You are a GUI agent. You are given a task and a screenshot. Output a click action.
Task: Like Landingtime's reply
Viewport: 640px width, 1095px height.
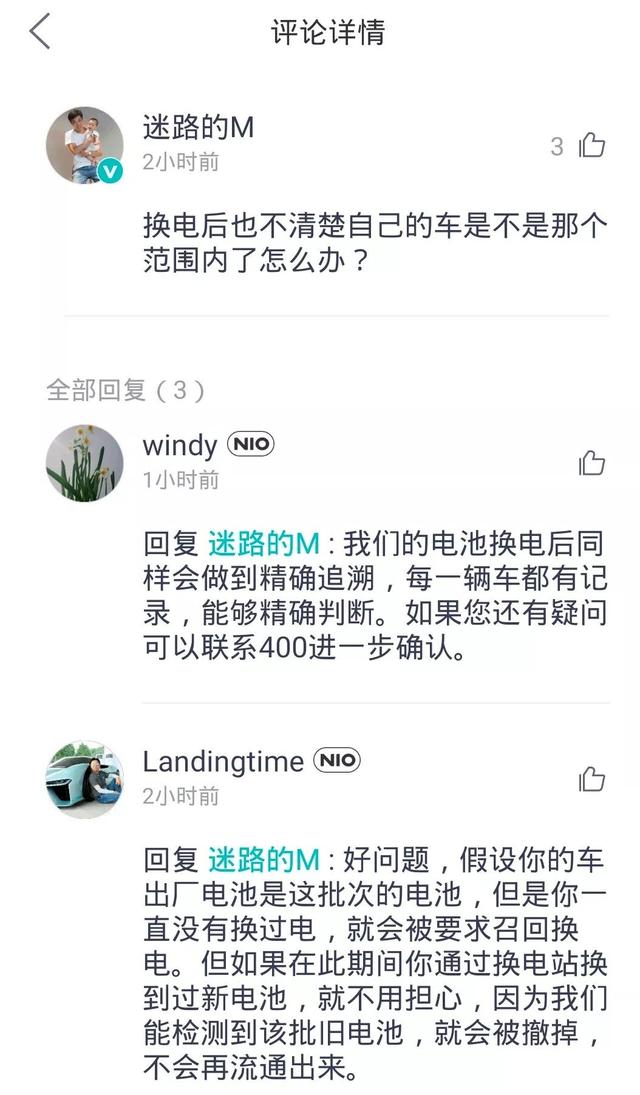click(x=592, y=778)
